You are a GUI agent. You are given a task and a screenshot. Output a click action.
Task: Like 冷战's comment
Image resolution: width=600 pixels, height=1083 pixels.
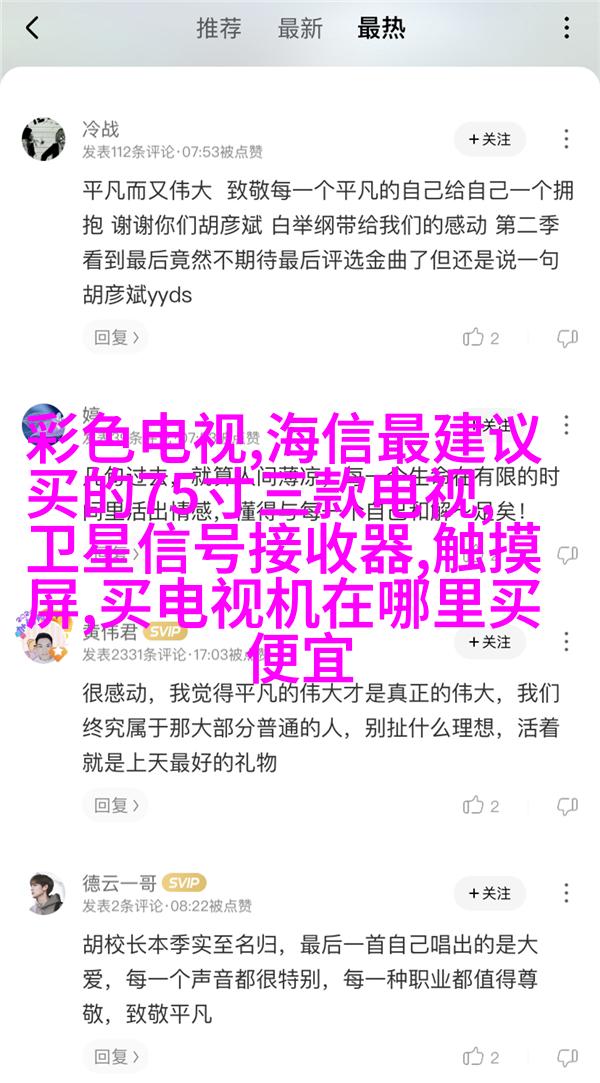tap(481, 338)
